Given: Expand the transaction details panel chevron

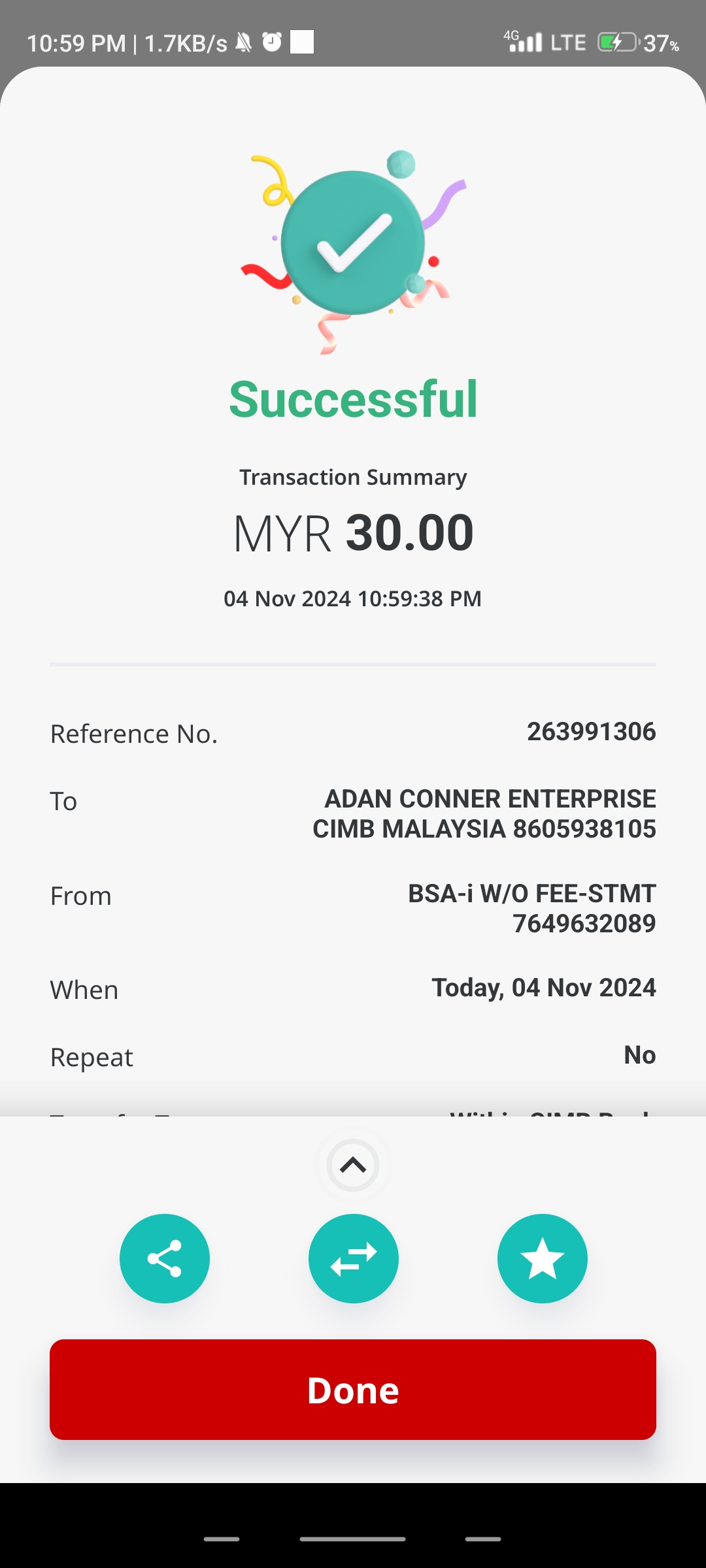Looking at the screenshot, I should 353,1165.
